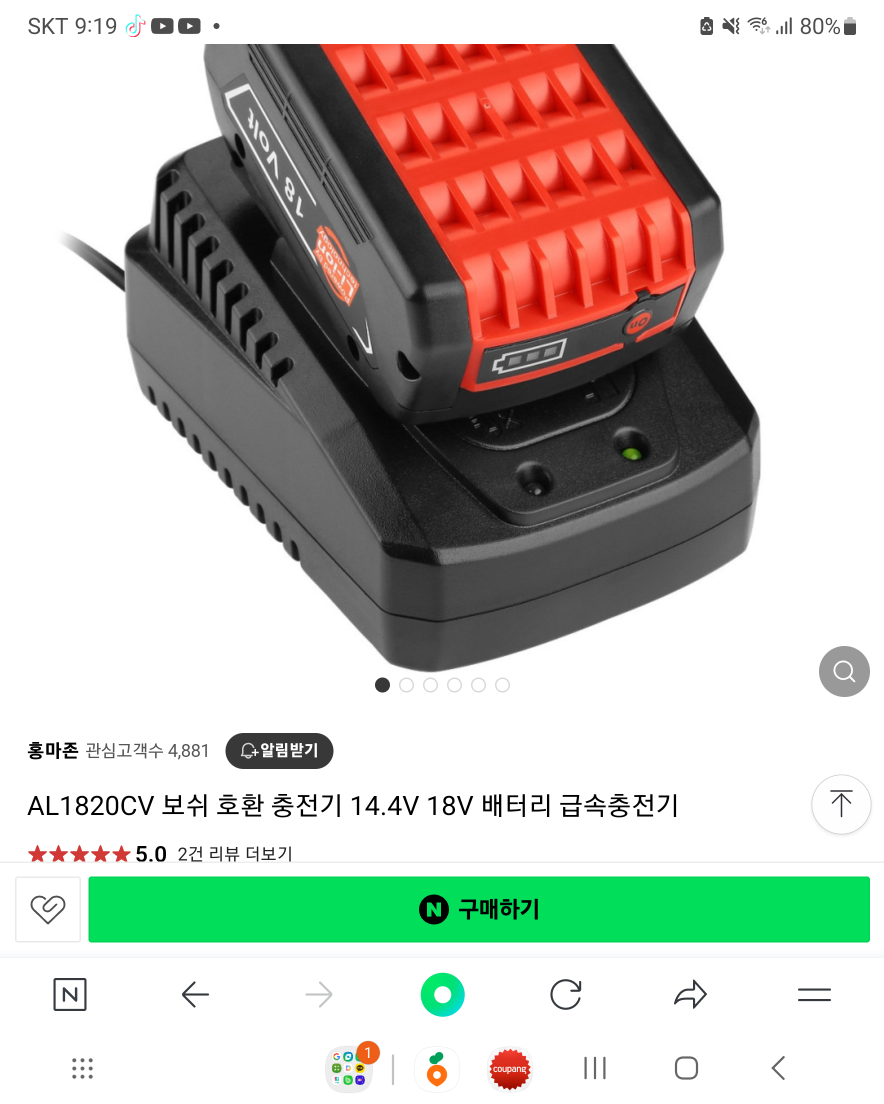Viewport: 884px width, 1104px height.
Task: Open 2건 리뷰 더보기 reviews link
Action: pos(234,854)
